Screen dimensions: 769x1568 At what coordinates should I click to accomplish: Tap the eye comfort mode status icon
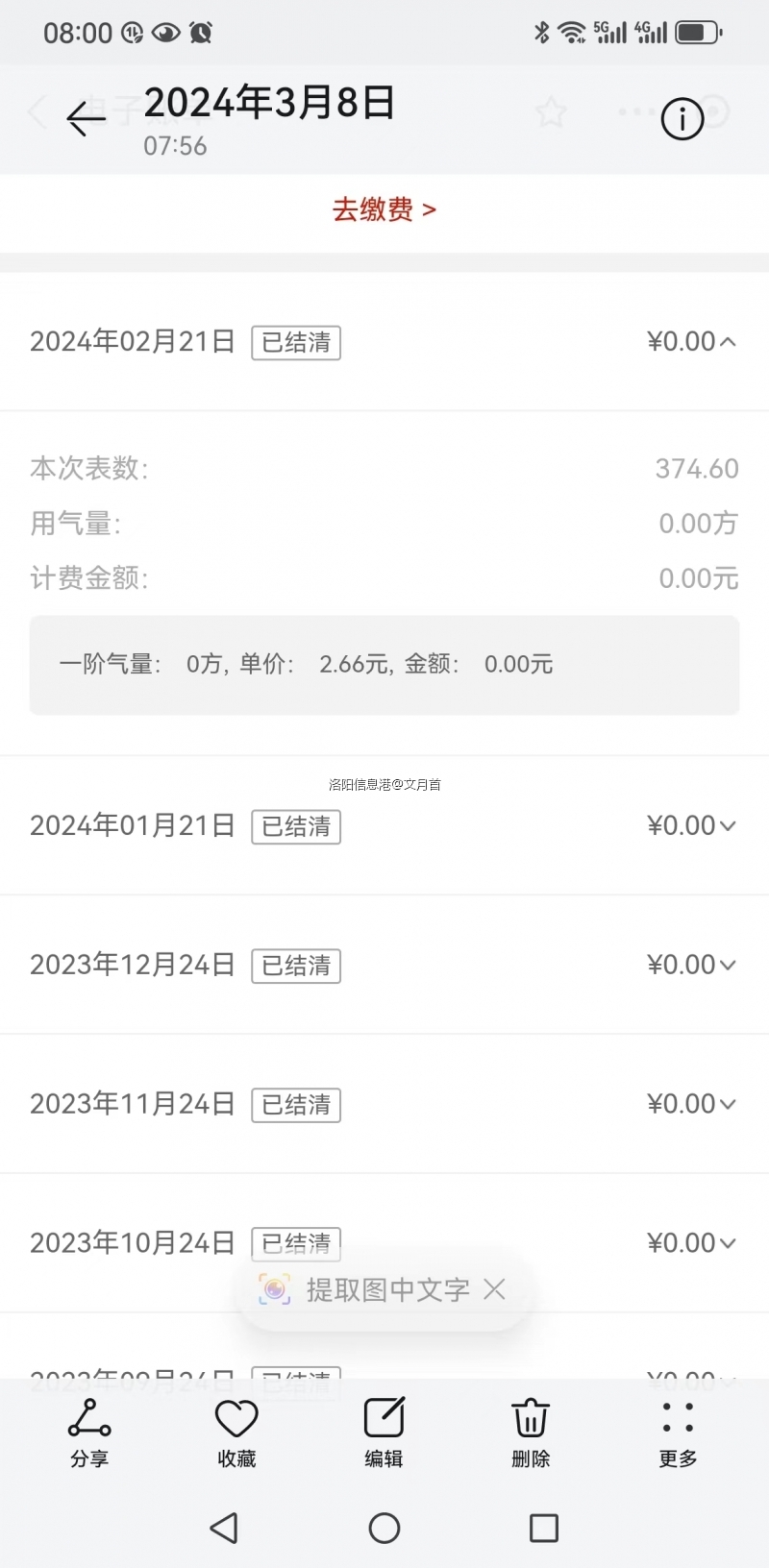click(165, 31)
